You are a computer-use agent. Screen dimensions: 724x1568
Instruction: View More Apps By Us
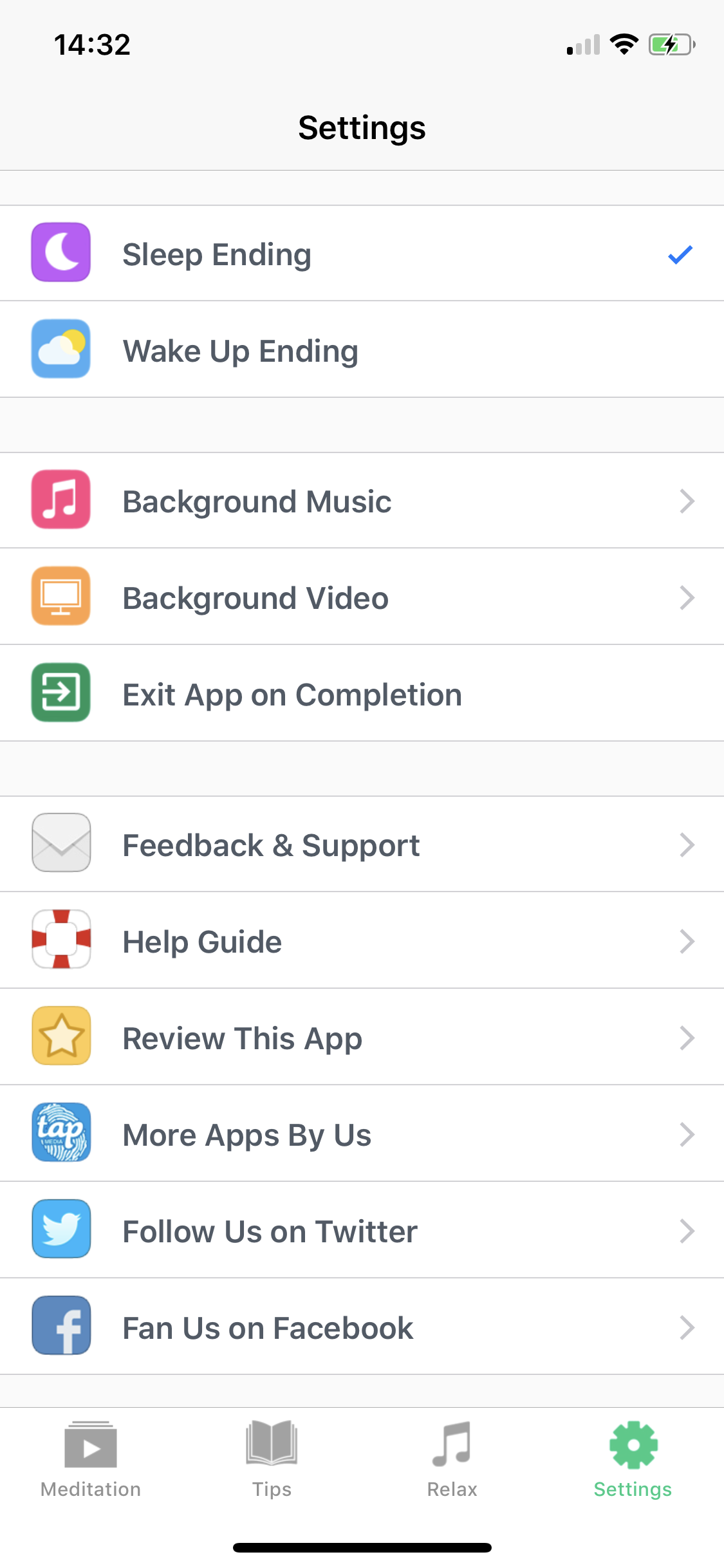pos(362,1134)
